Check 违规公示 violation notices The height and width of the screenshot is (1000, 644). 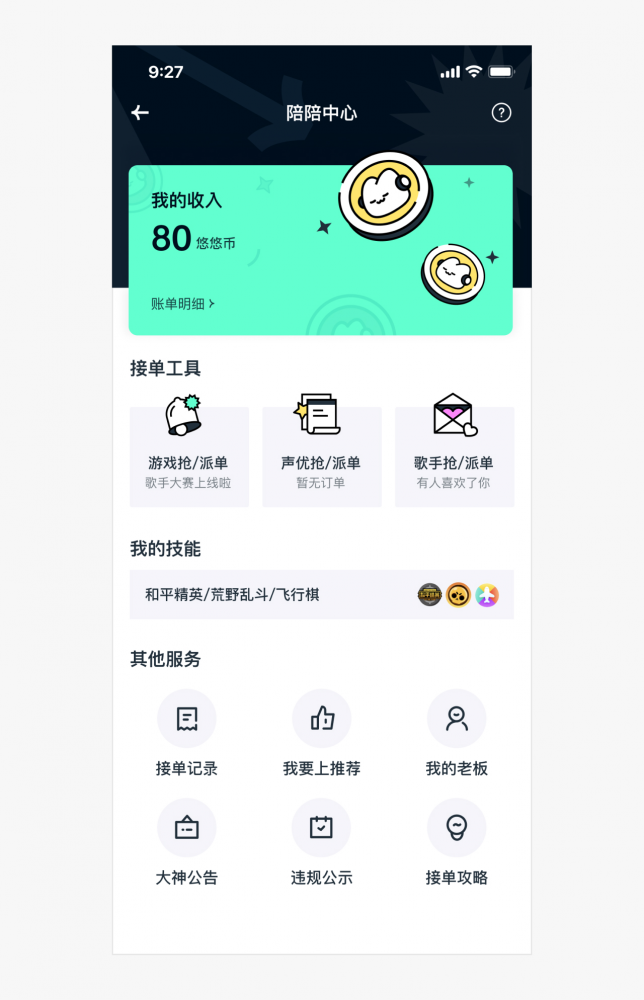coord(321,842)
